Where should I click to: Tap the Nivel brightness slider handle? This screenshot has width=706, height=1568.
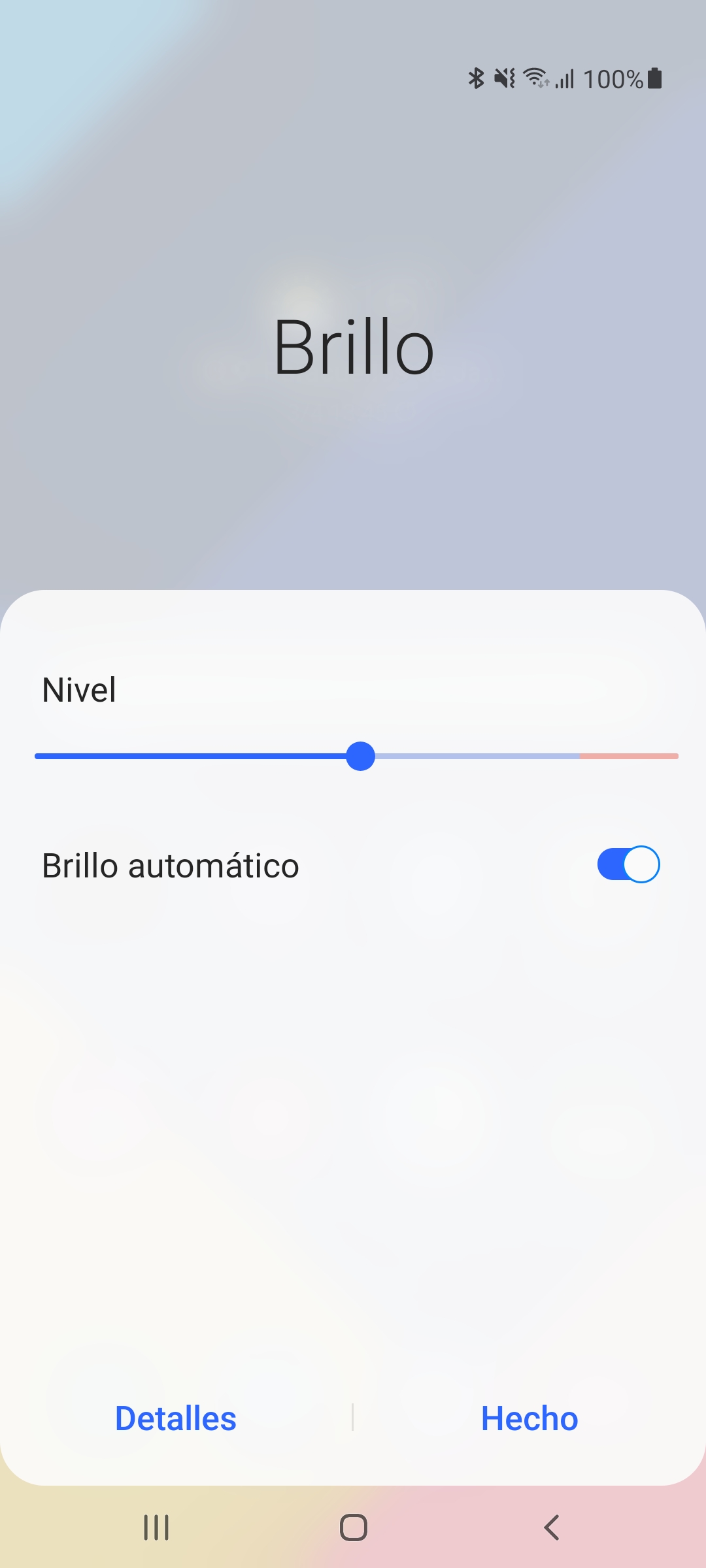(x=360, y=756)
